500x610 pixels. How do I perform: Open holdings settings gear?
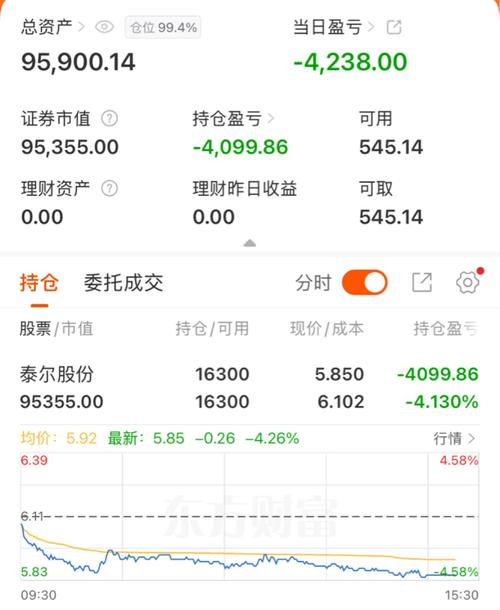[x=468, y=282]
